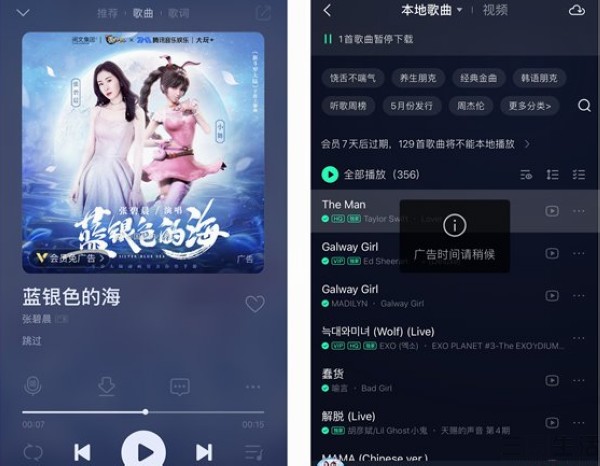Like the song 蓝银色的海
The height and width of the screenshot is (466, 600).
tap(255, 304)
